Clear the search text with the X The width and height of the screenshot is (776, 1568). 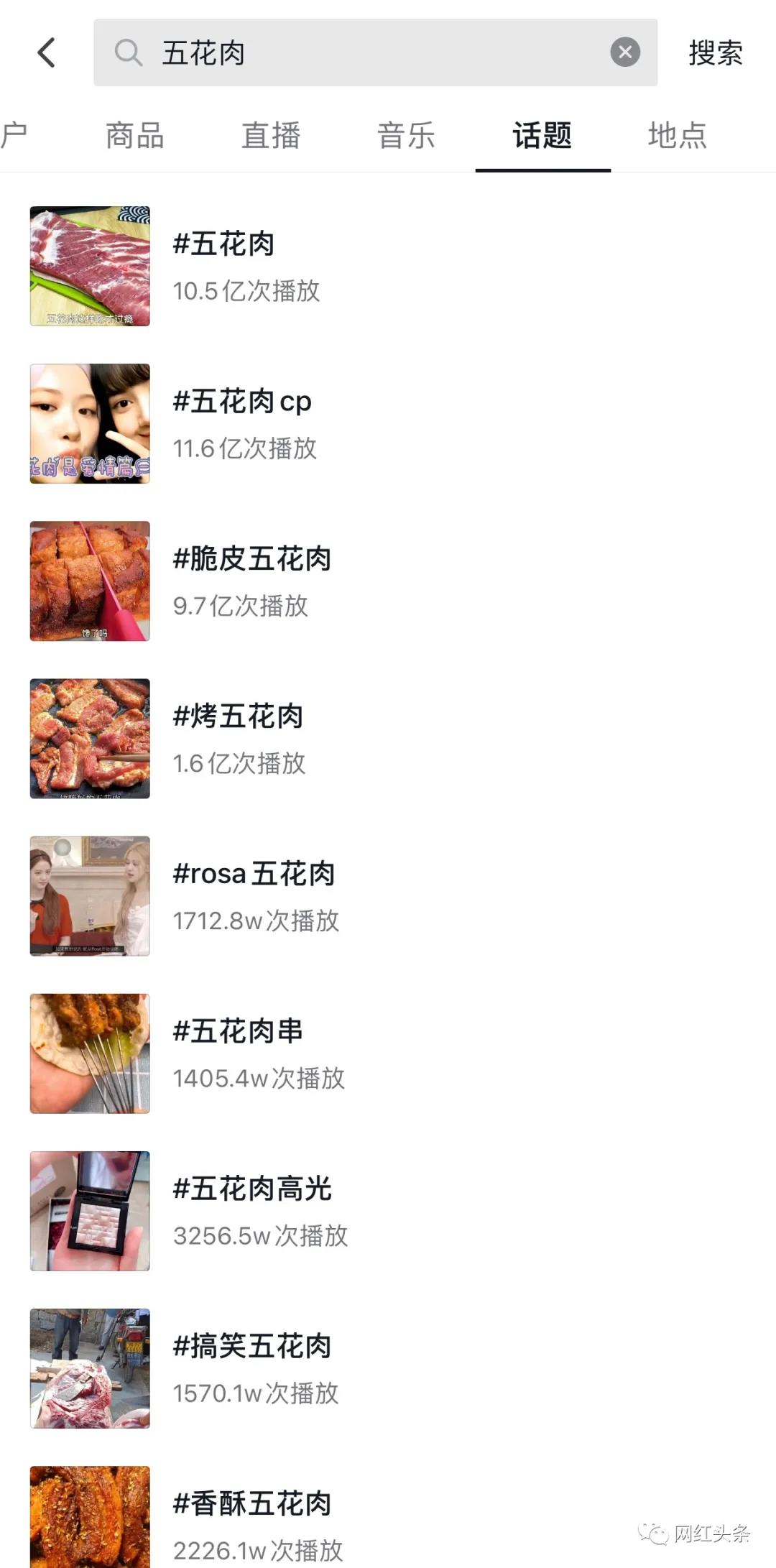[625, 52]
